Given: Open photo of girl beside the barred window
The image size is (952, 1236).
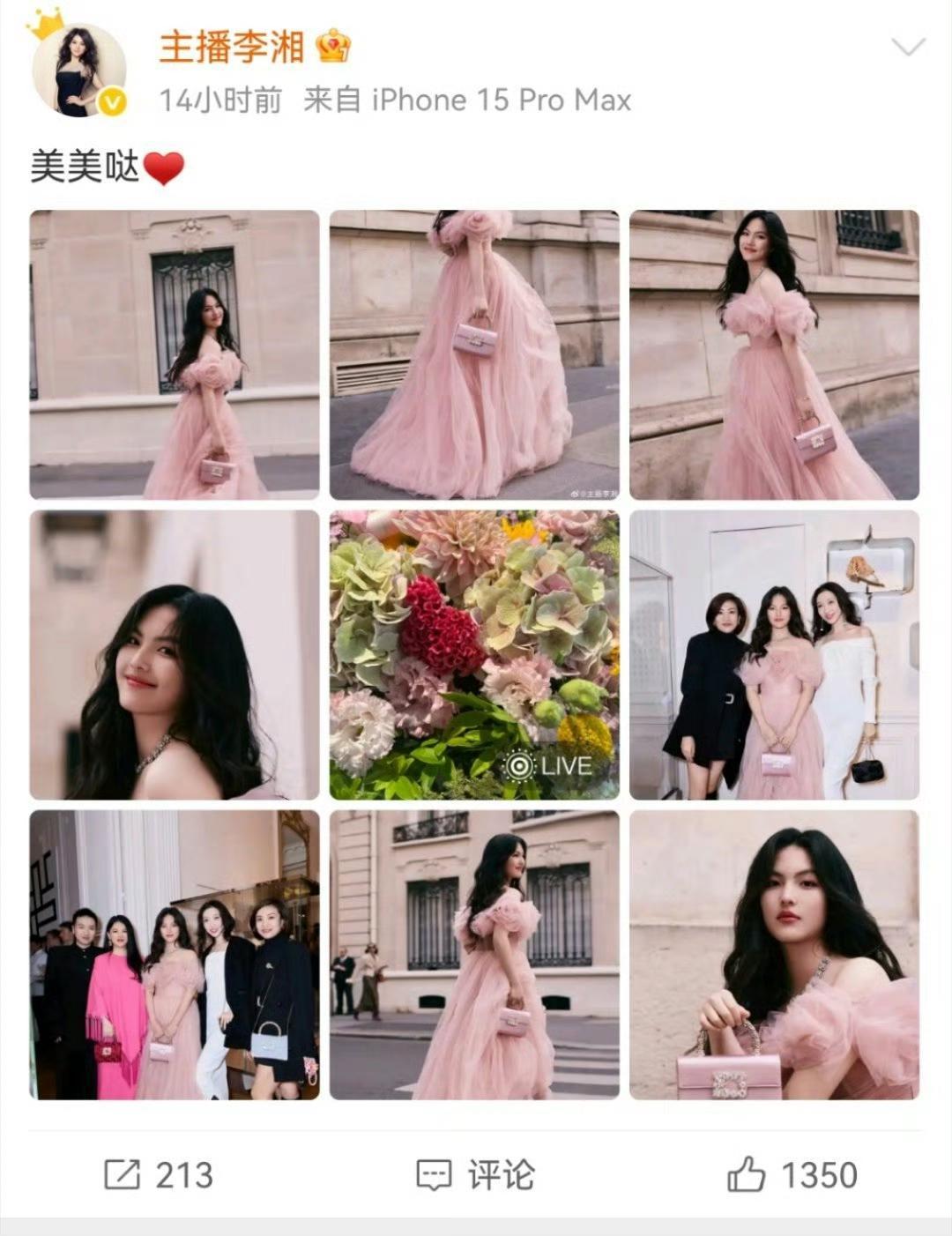Looking at the screenshot, I should pos(175,354).
